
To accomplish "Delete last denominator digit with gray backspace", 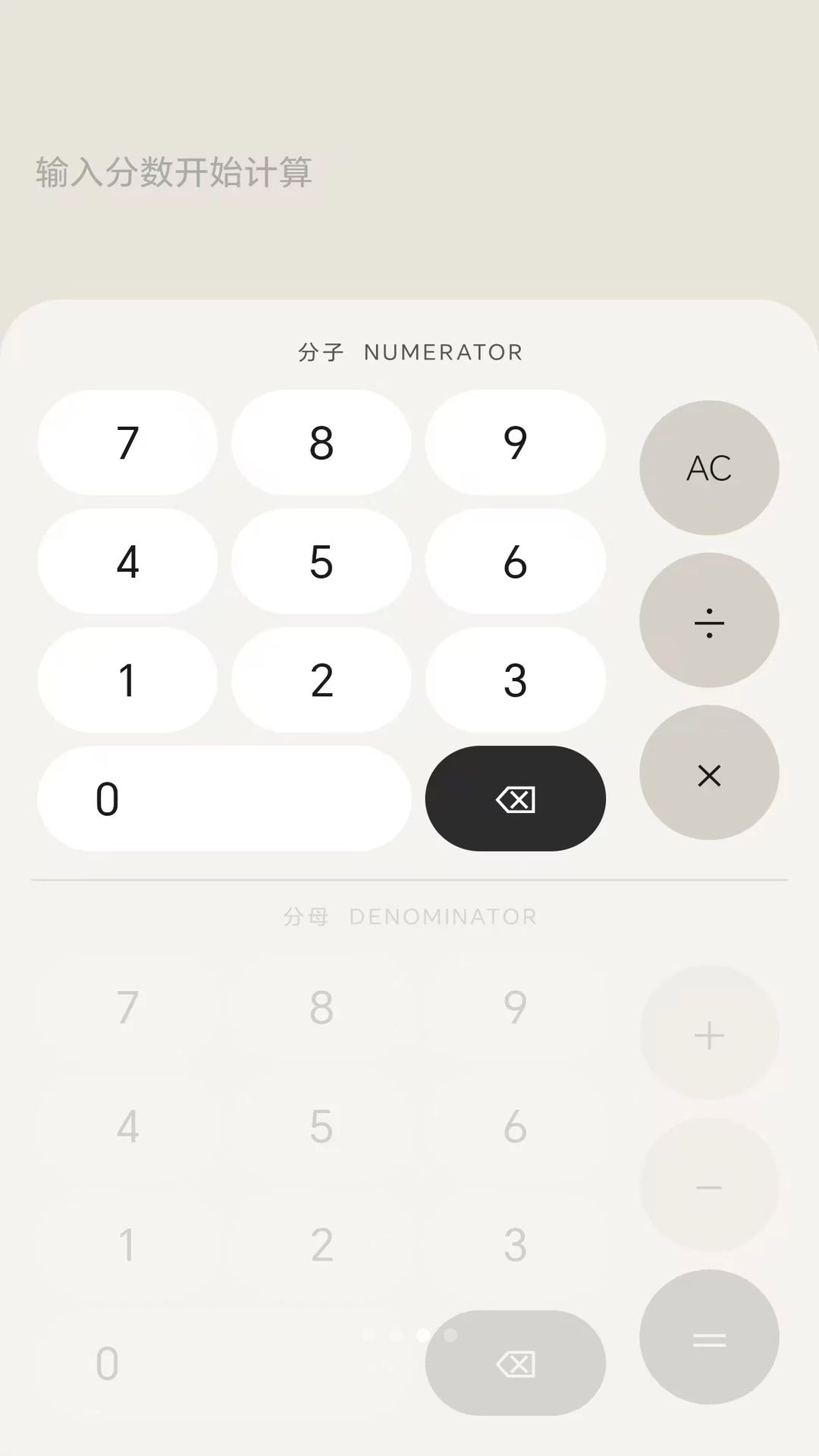I will pos(516,1363).
